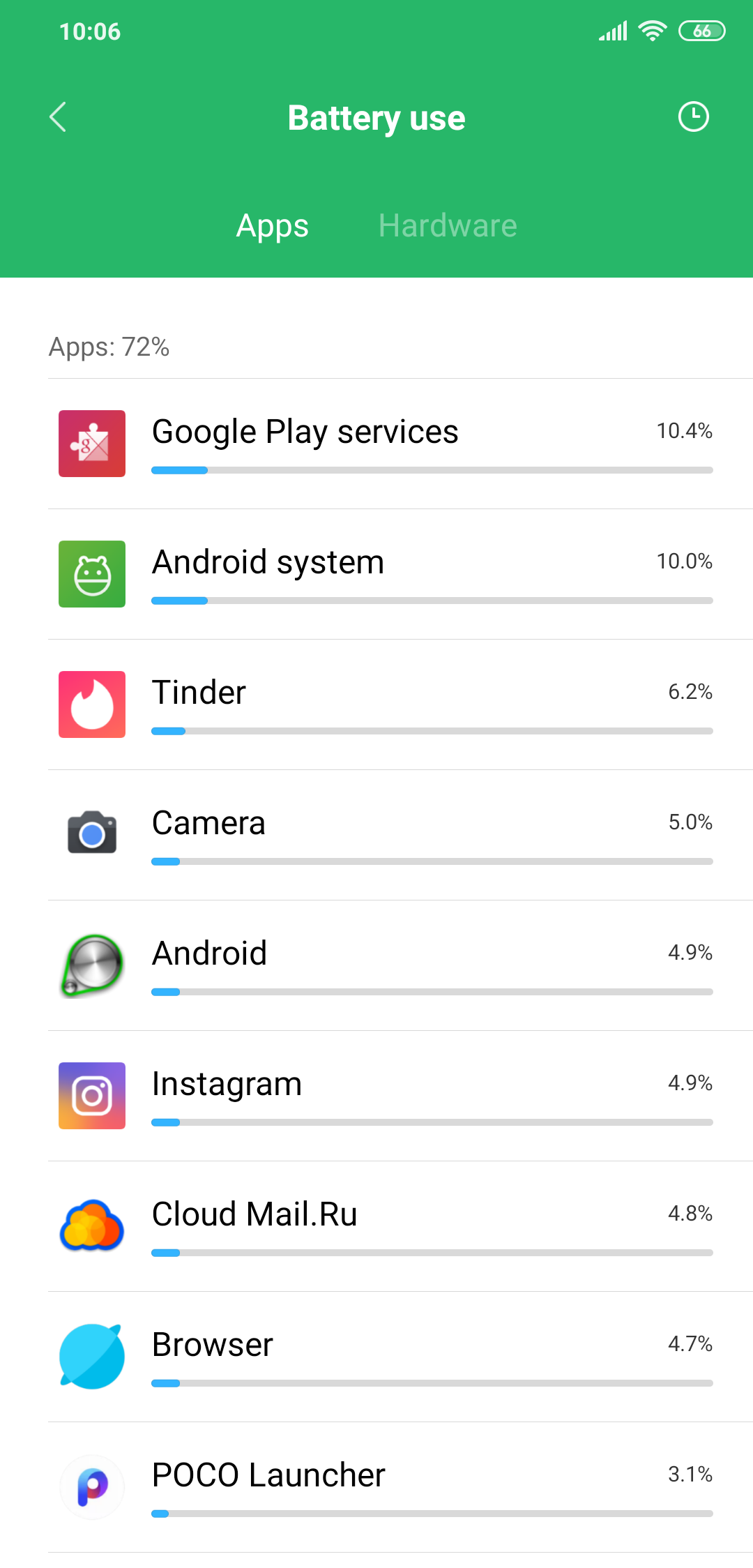Viewport: 753px width, 1568px height.
Task: Switch to the Hardware tab
Action: point(448,225)
